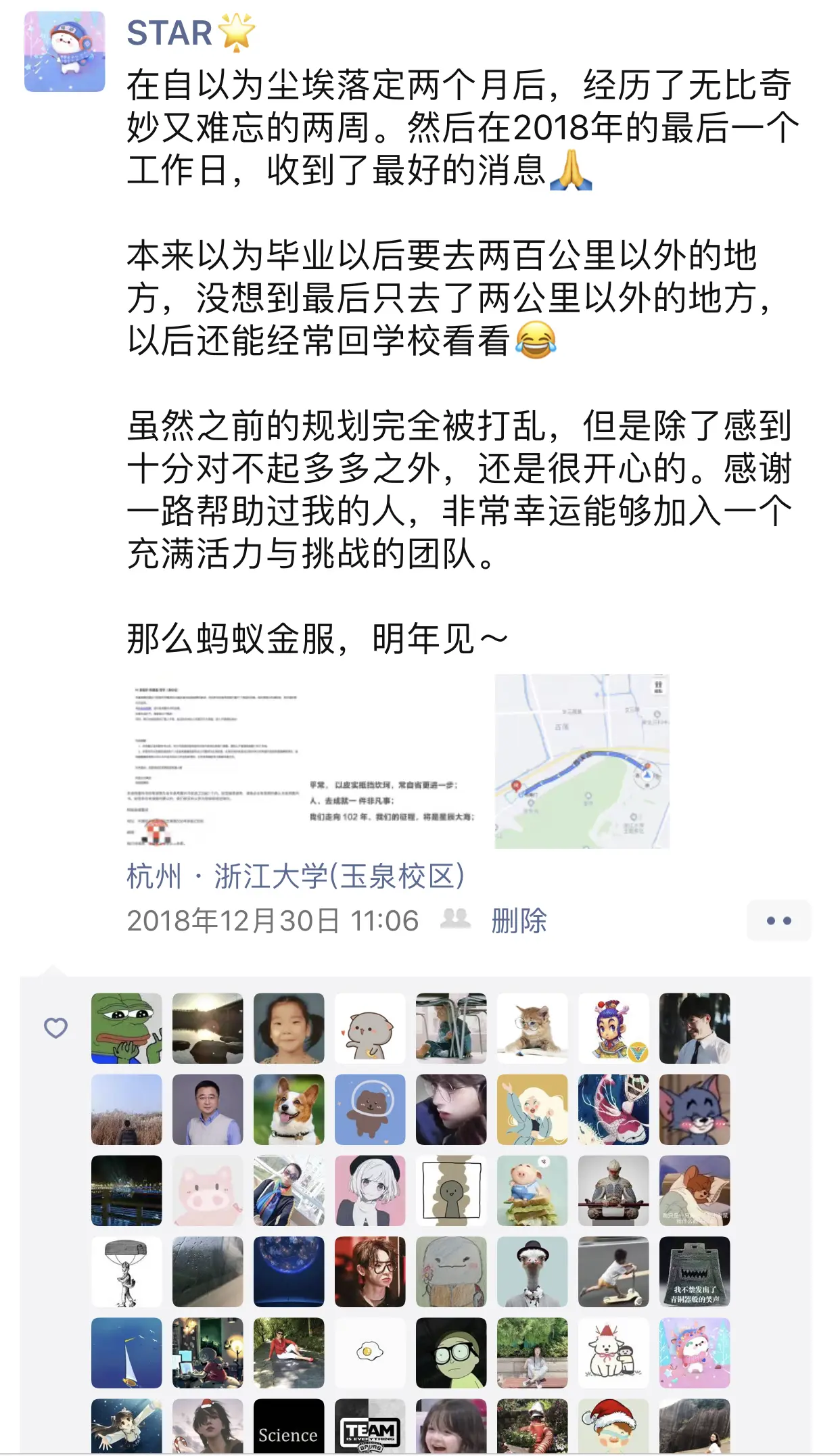Open the Science avatar liker's profile
Screen dimensions: 840x1456
click(289, 1426)
